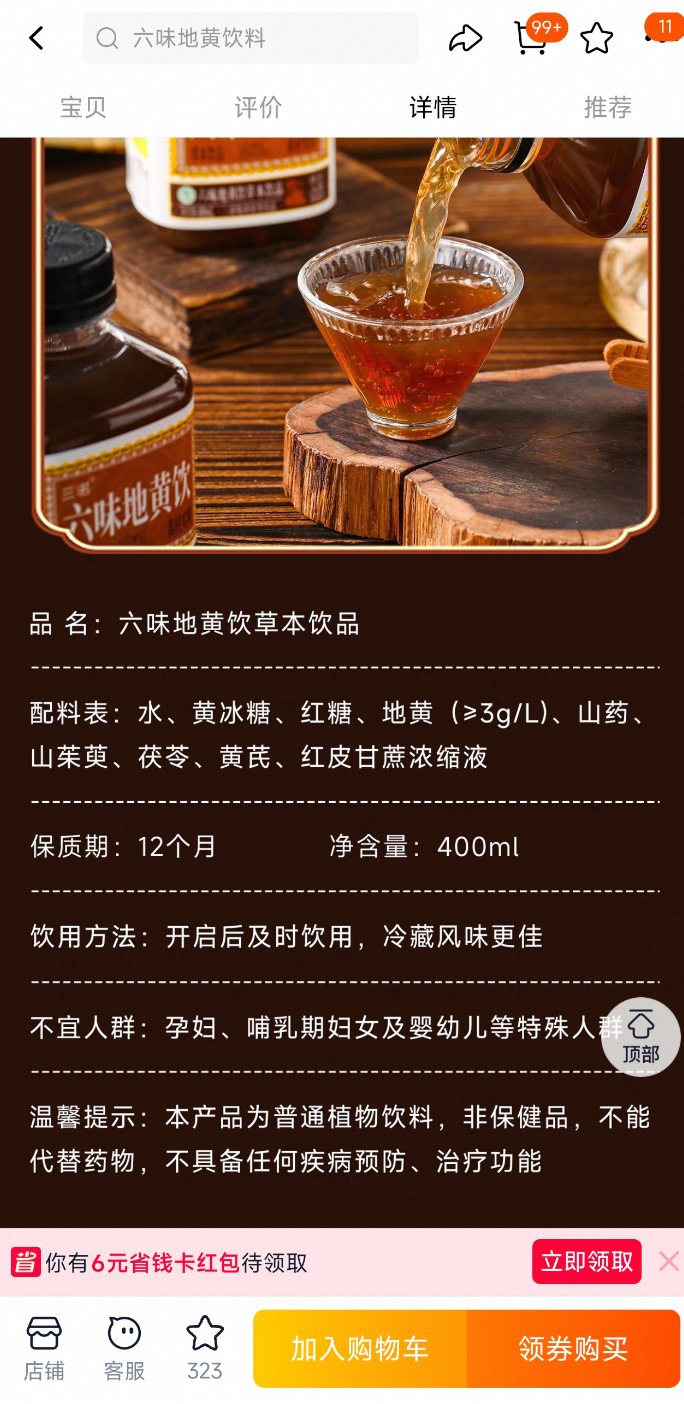This screenshot has width=684, height=1404.
Task: Dismiss the red packet banner
Action: [x=669, y=1262]
